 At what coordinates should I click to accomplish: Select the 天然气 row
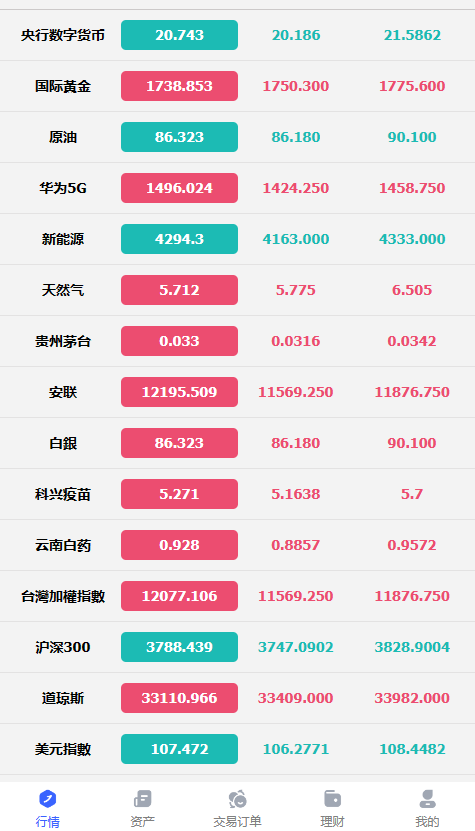[x=238, y=290]
